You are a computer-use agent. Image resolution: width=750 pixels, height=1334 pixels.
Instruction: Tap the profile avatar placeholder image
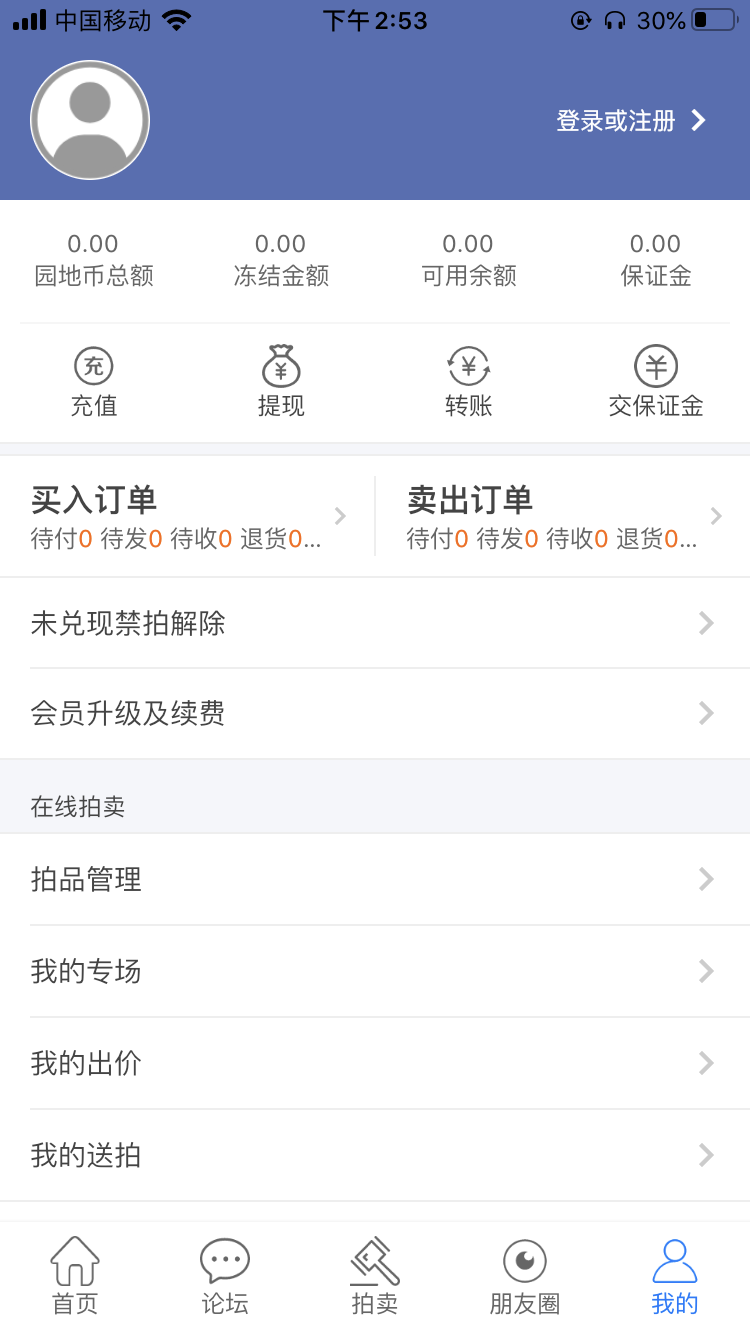(x=90, y=119)
